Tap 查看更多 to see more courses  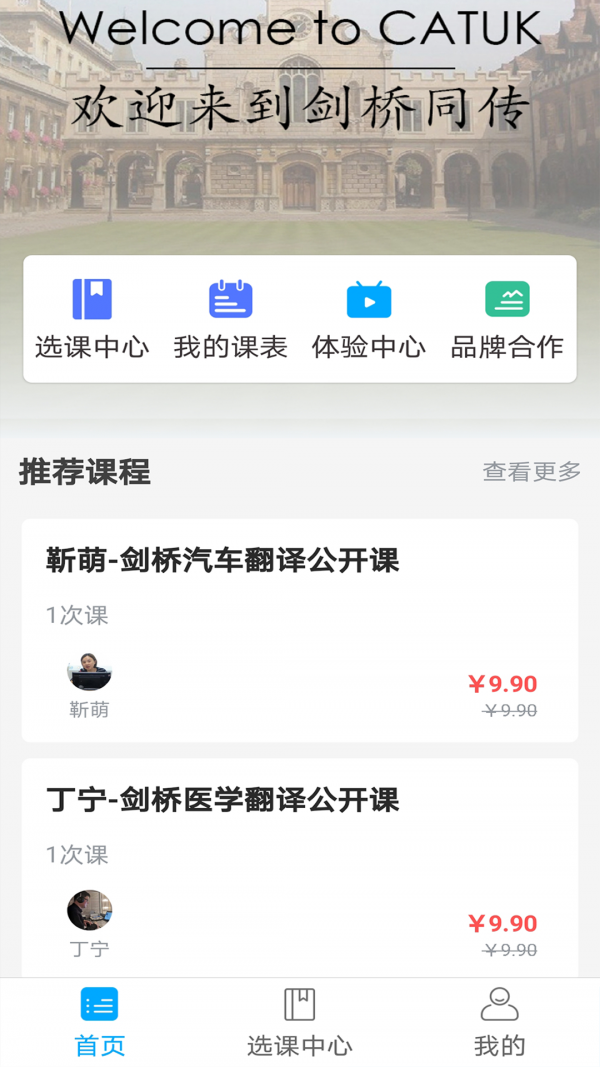(531, 472)
